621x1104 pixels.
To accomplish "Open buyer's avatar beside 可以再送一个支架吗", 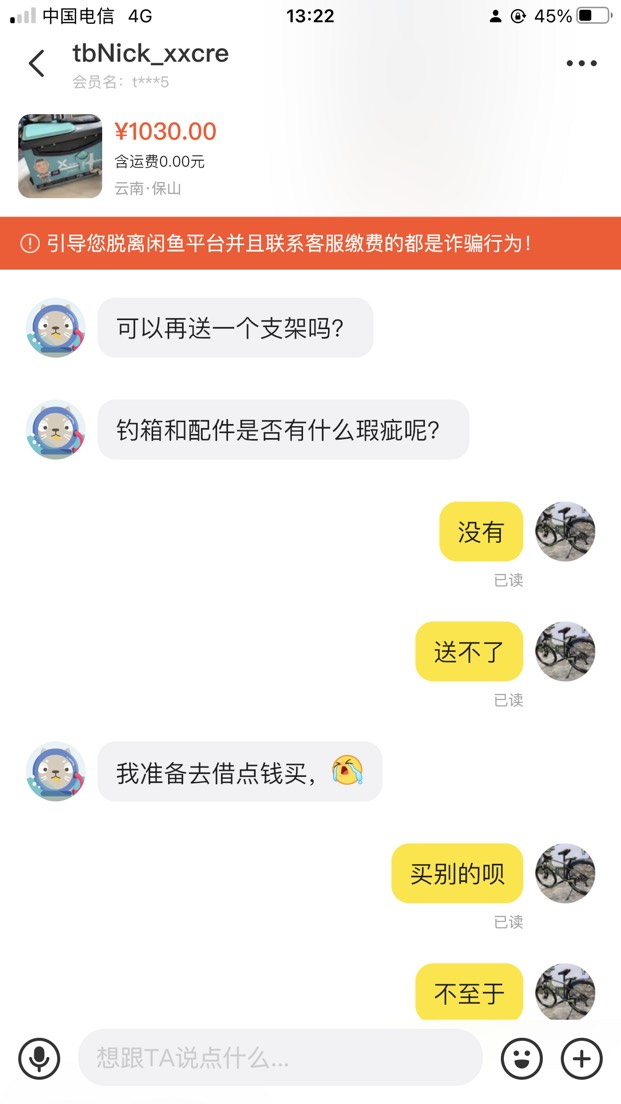I will tap(55, 327).
